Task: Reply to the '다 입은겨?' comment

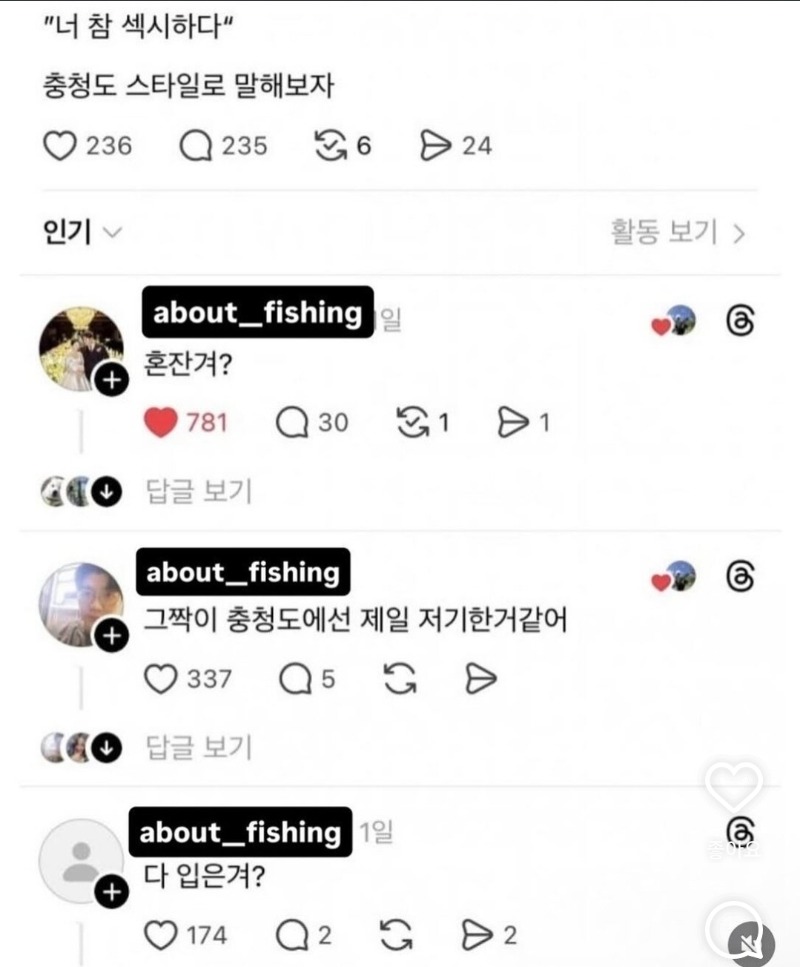Action: (292, 936)
